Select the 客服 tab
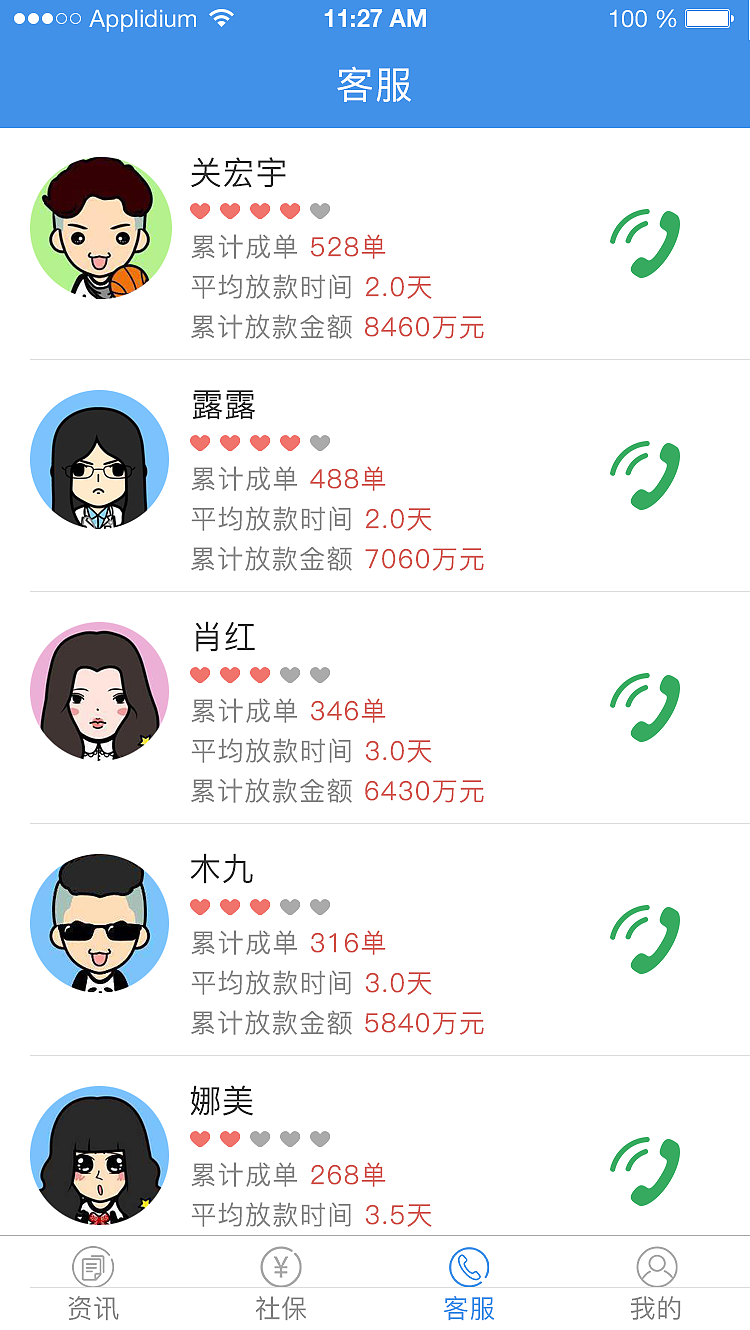Viewport: 750px width, 1330px height. click(469, 1283)
